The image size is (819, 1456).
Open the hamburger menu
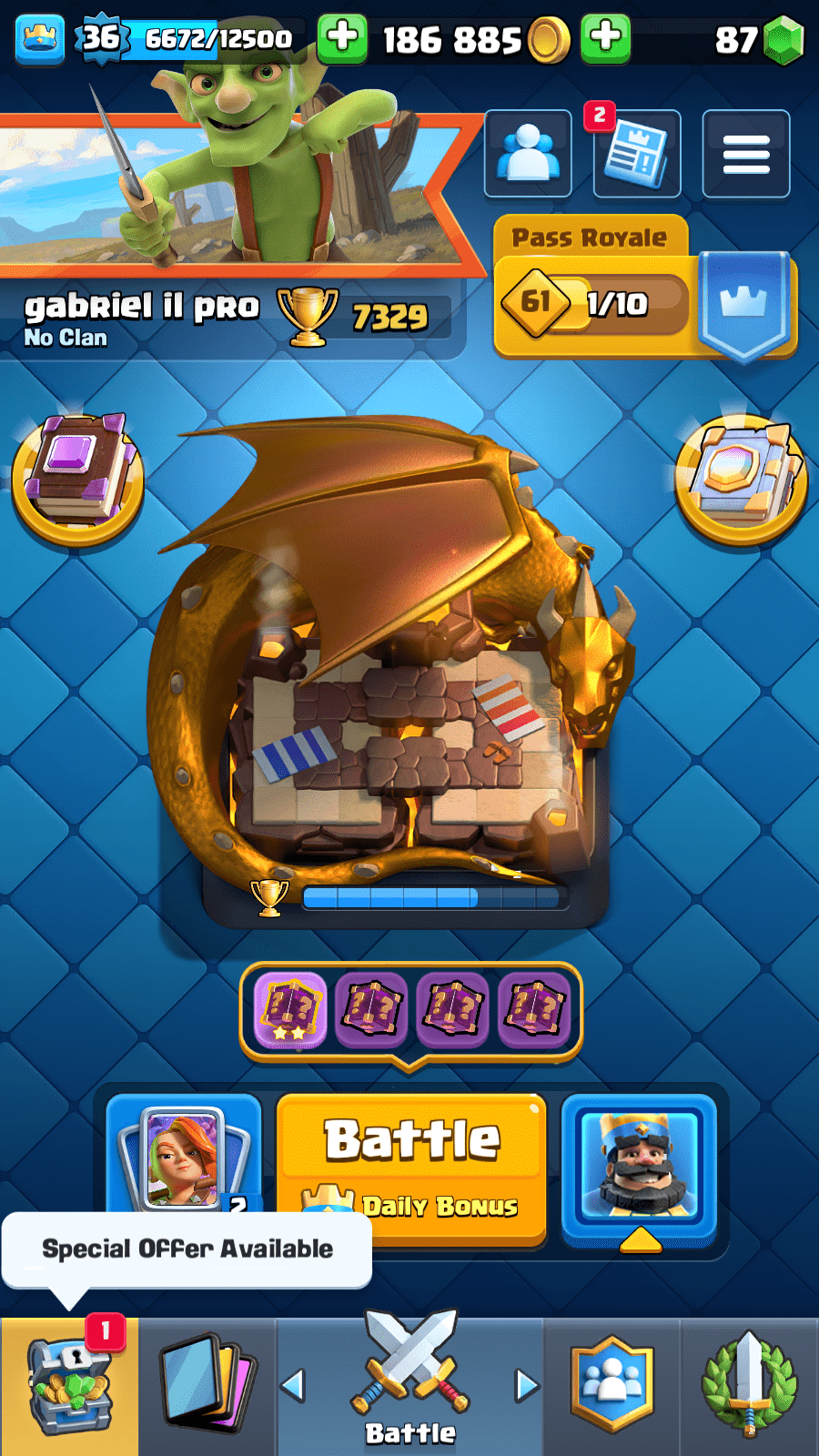point(745,154)
